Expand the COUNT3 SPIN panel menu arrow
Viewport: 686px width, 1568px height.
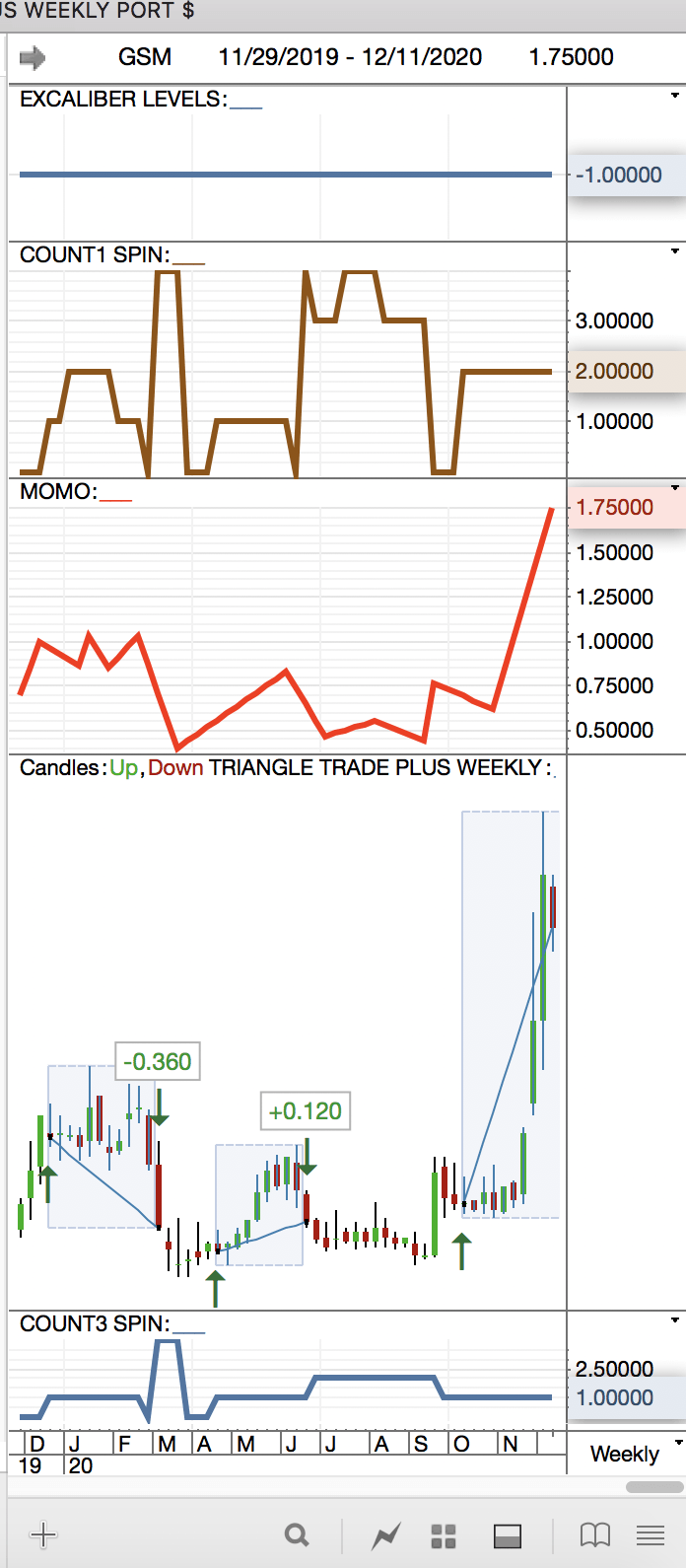coord(675,1320)
